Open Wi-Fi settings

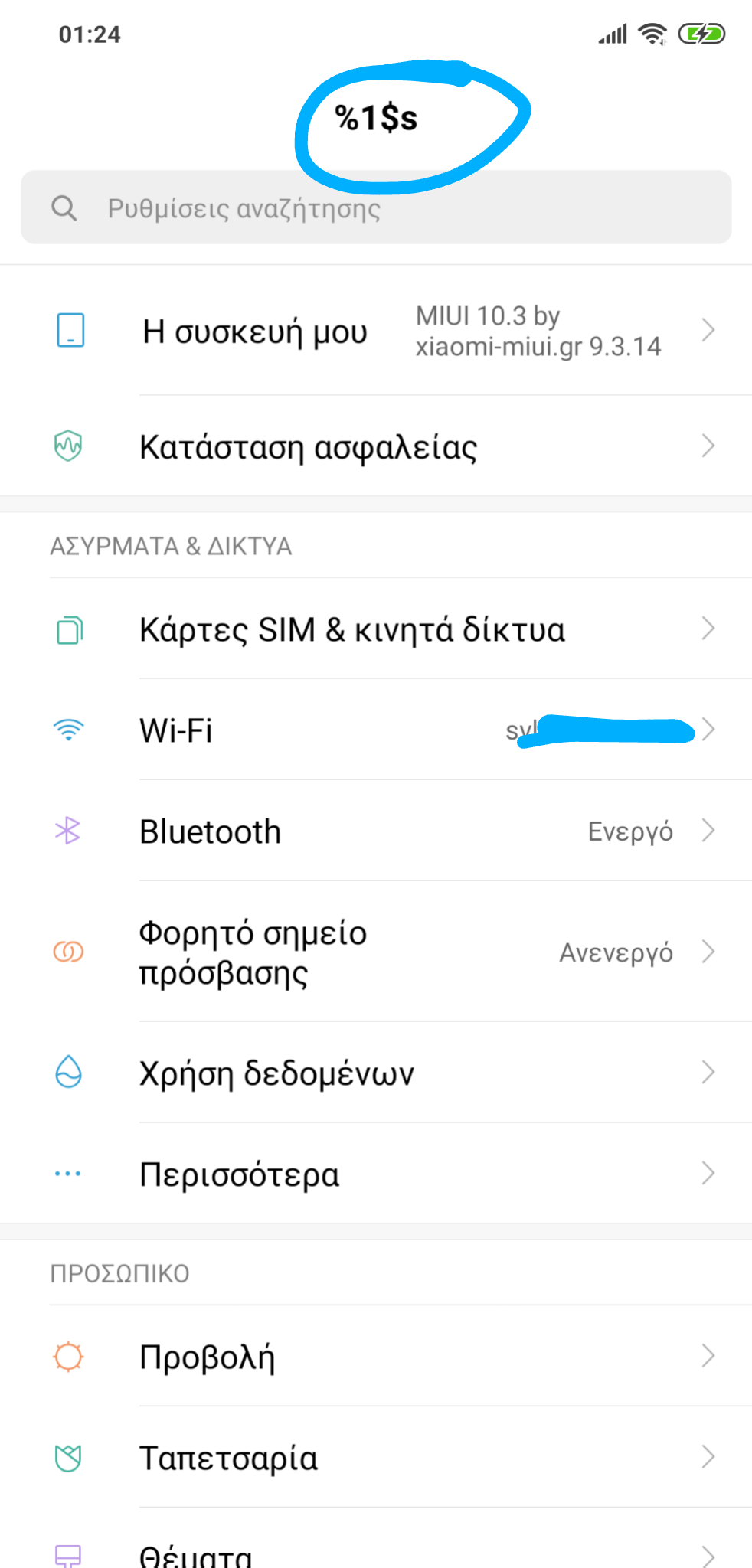375,730
